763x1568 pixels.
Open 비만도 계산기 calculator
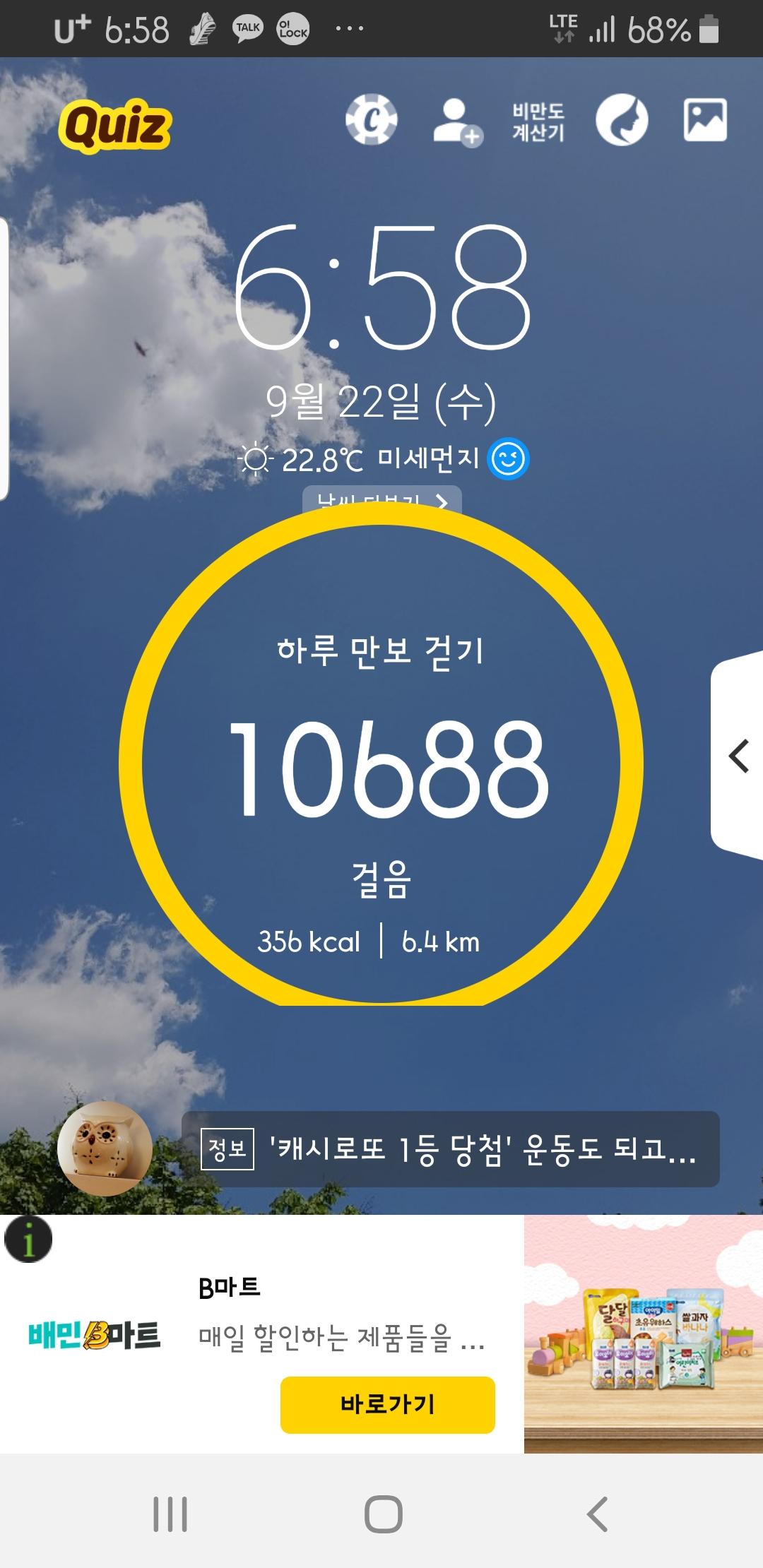[x=538, y=121]
